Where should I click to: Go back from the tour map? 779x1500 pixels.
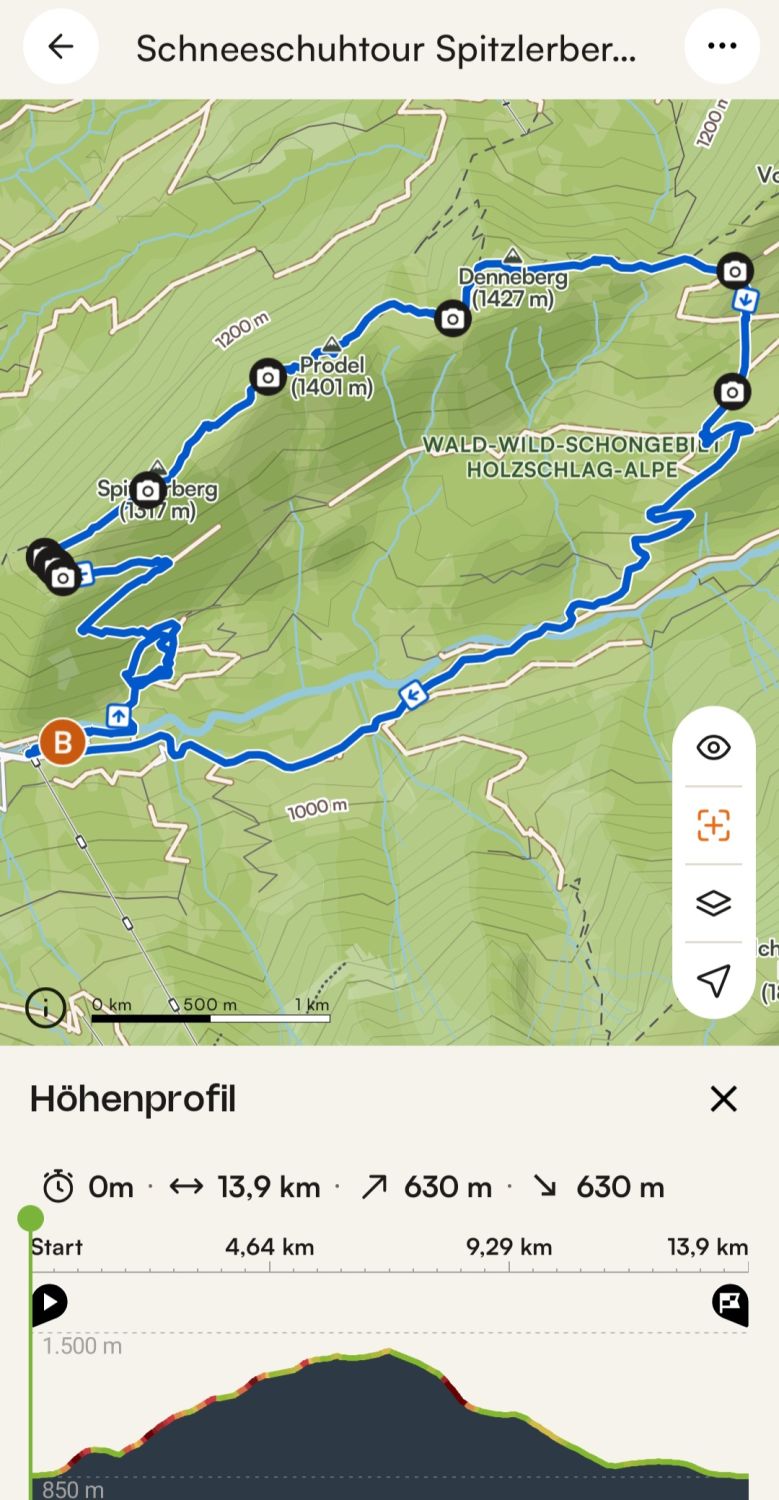tap(60, 46)
